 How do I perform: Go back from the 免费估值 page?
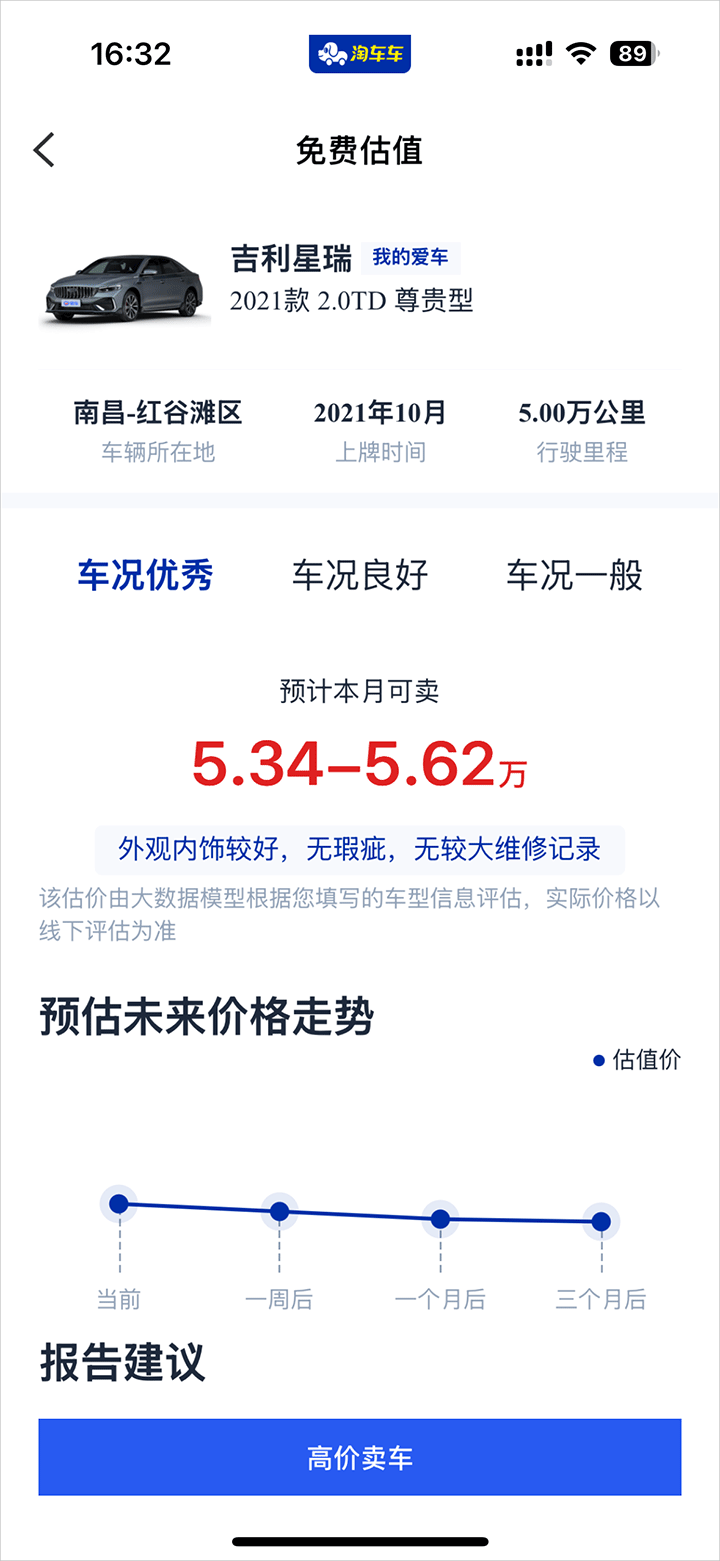pos(44,150)
